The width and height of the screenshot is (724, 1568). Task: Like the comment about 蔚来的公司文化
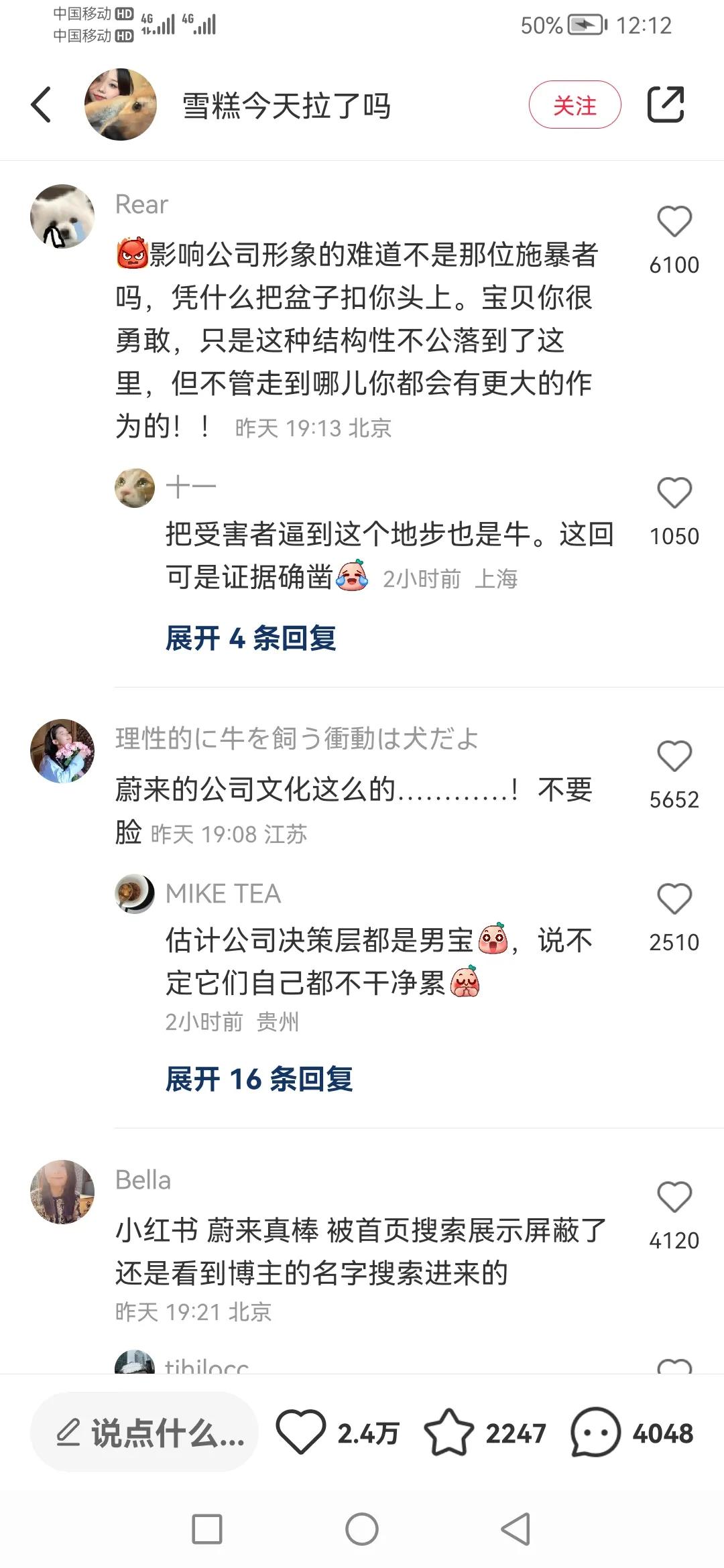coord(674,757)
